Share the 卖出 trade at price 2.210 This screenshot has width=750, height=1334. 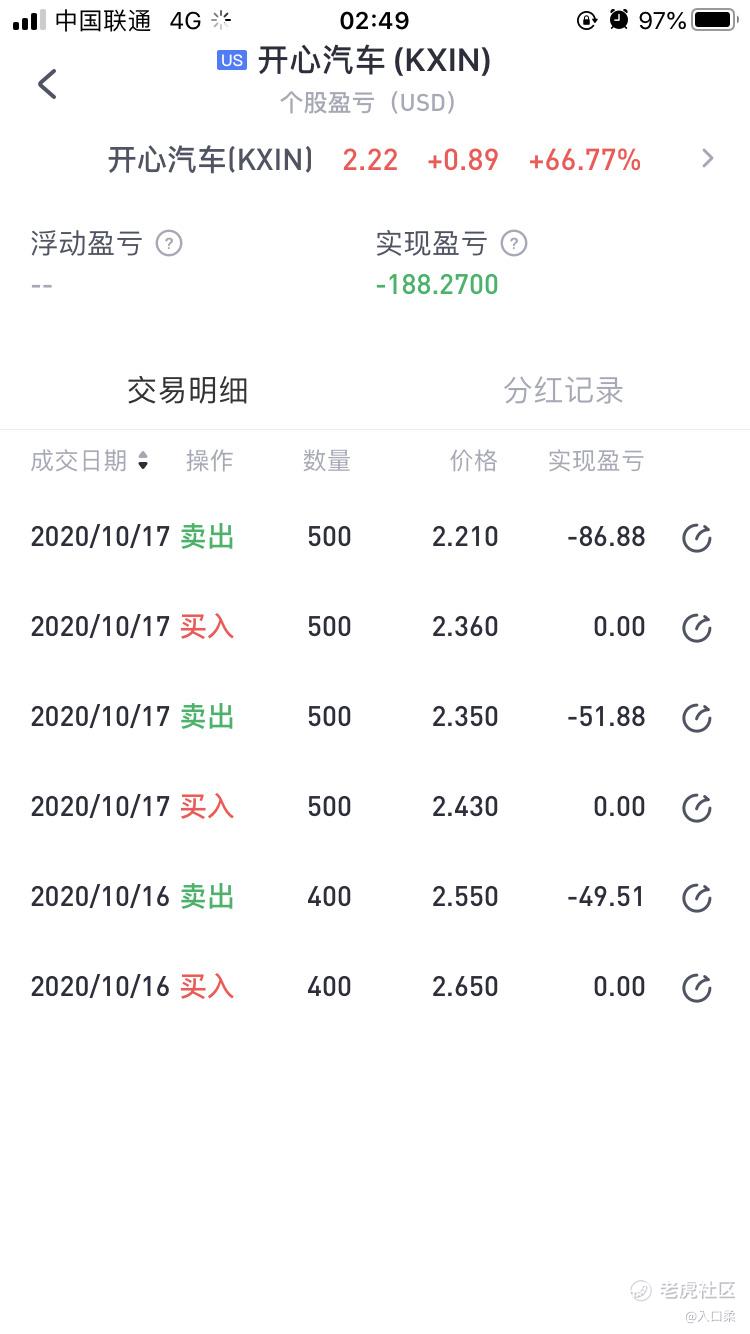(x=697, y=538)
